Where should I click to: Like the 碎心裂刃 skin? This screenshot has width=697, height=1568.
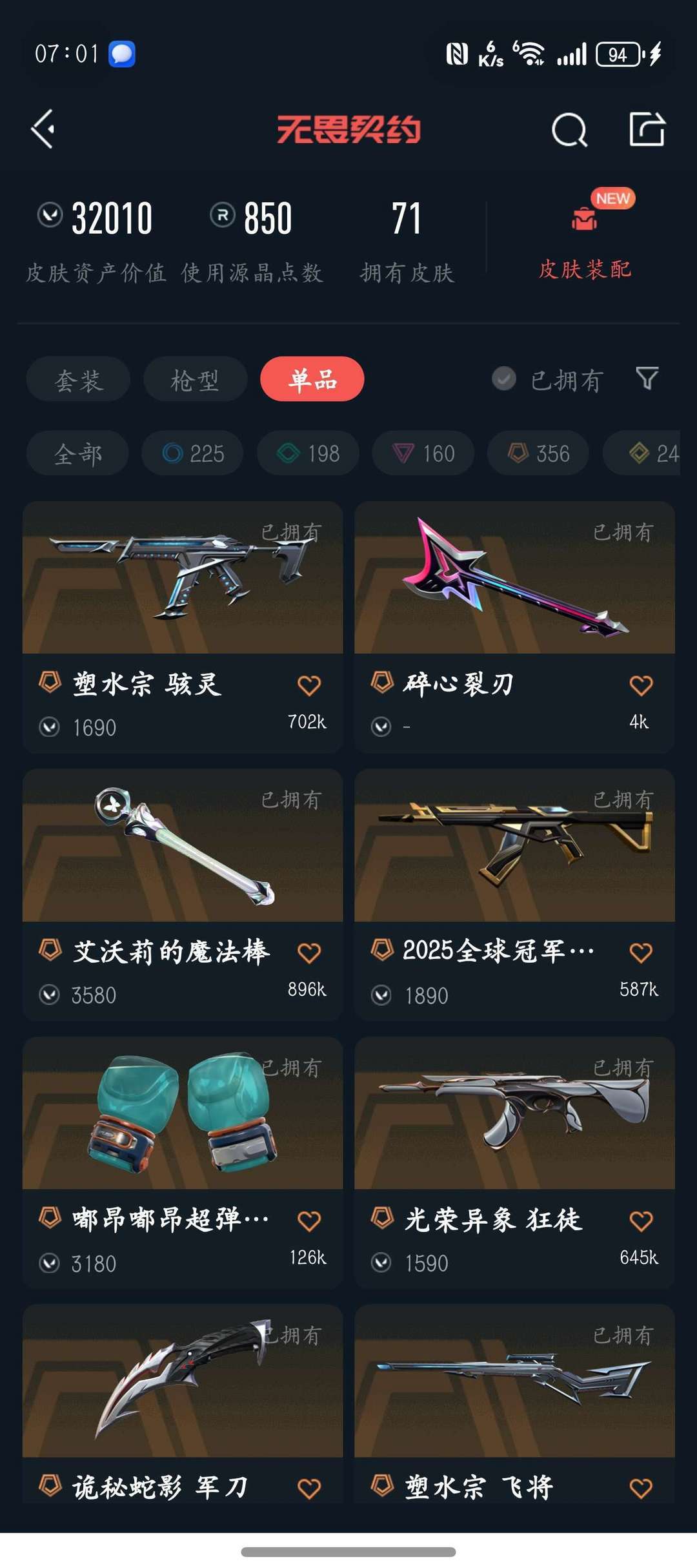point(640,685)
